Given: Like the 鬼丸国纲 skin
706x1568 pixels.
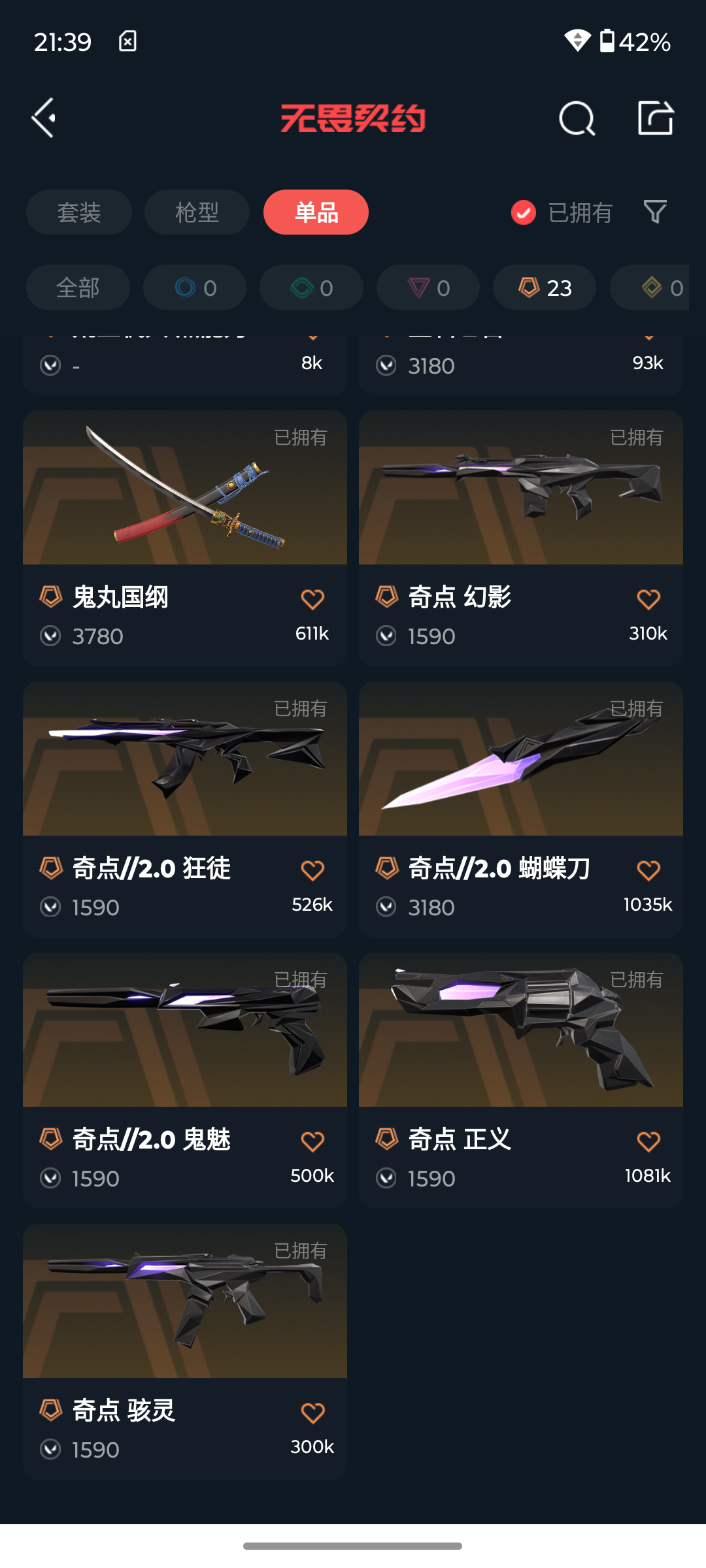Looking at the screenshot, I should tap(312, 599).
